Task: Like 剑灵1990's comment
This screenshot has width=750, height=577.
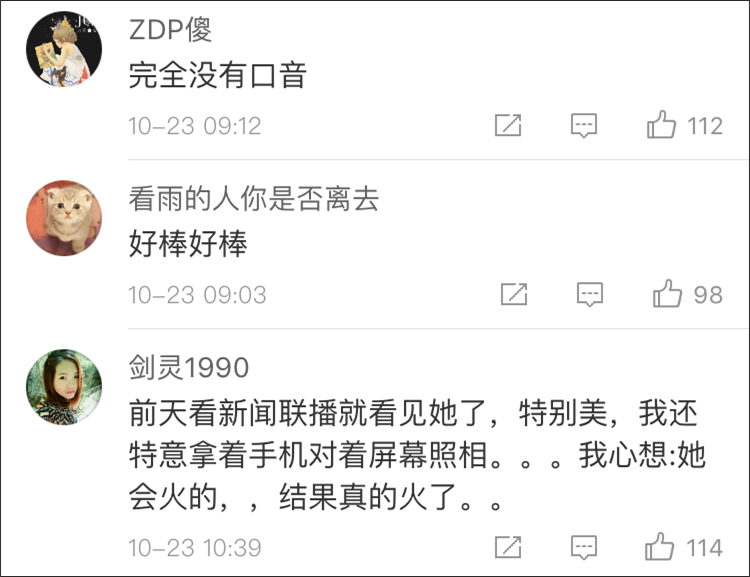Action: 661,547
